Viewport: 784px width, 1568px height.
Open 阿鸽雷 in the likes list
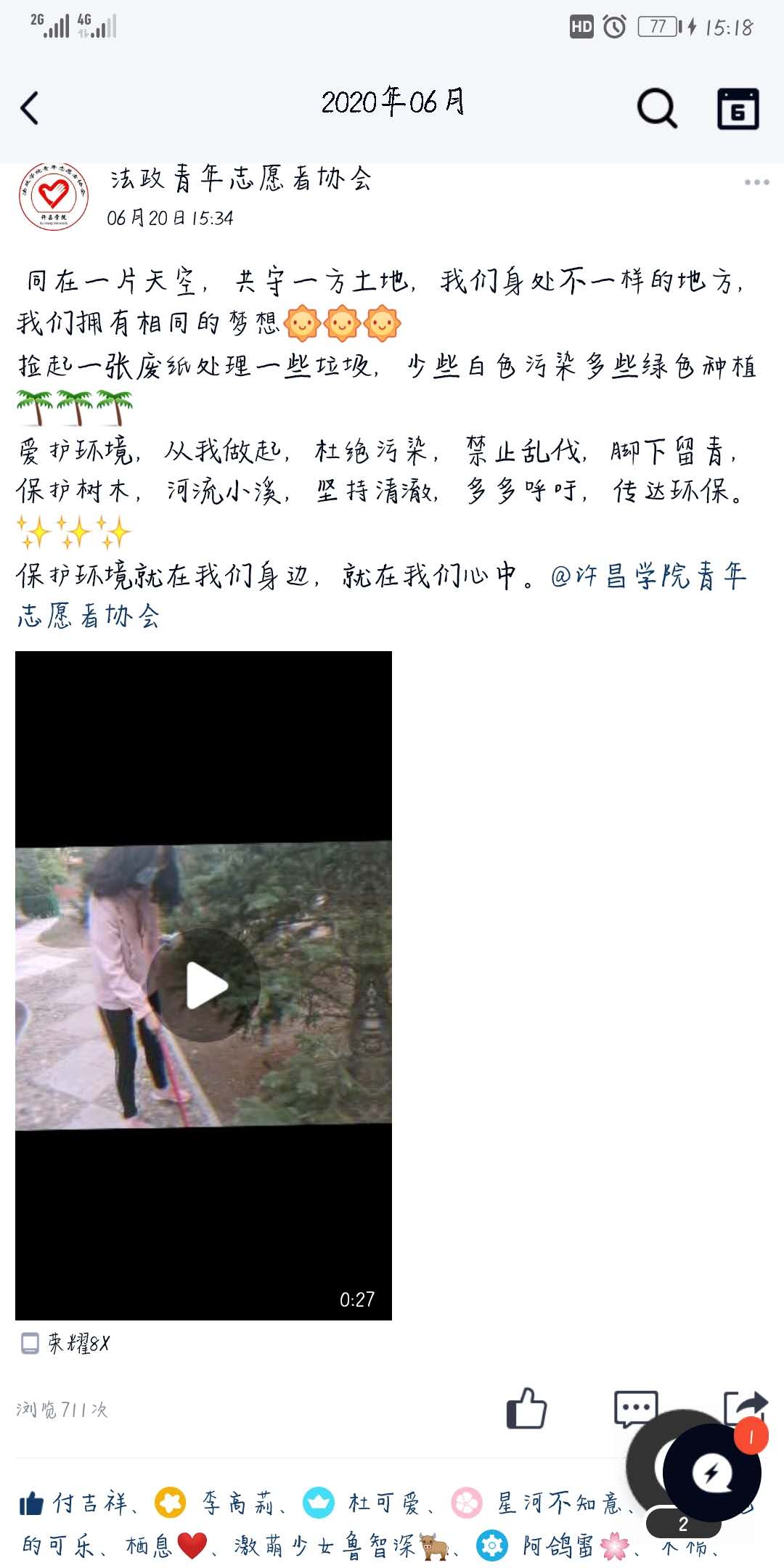click(x=558, y=1547)
